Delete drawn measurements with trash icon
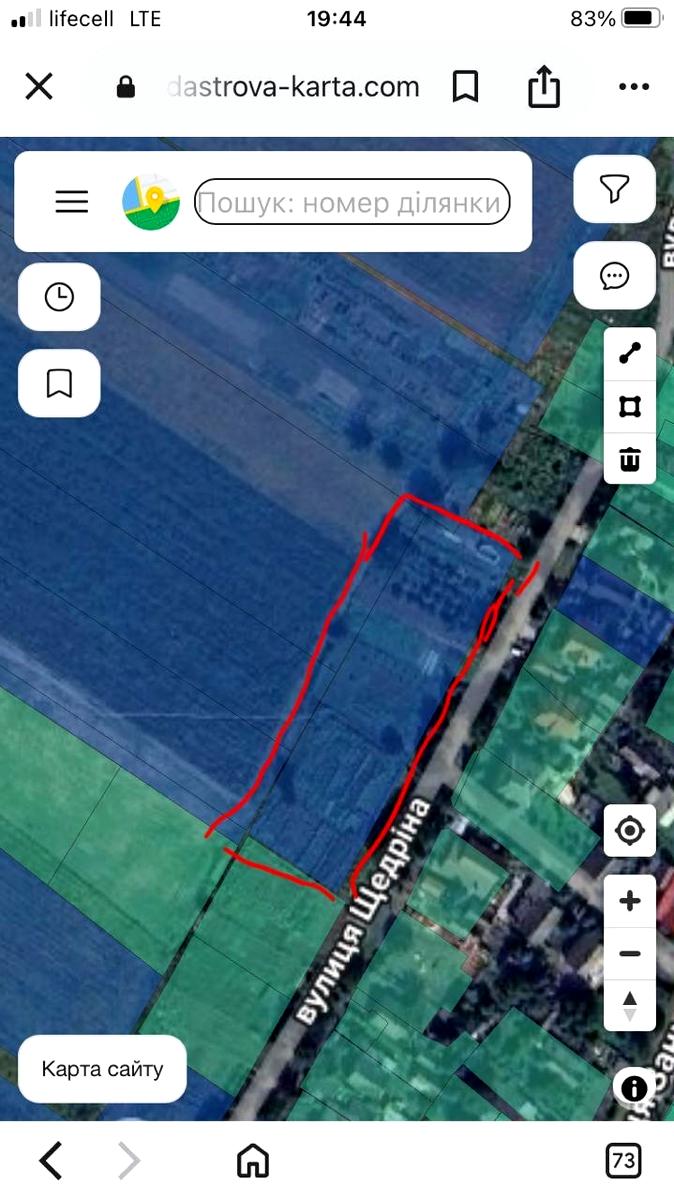The height and width of the screenshot is (1200, 674). pos(630,459)
